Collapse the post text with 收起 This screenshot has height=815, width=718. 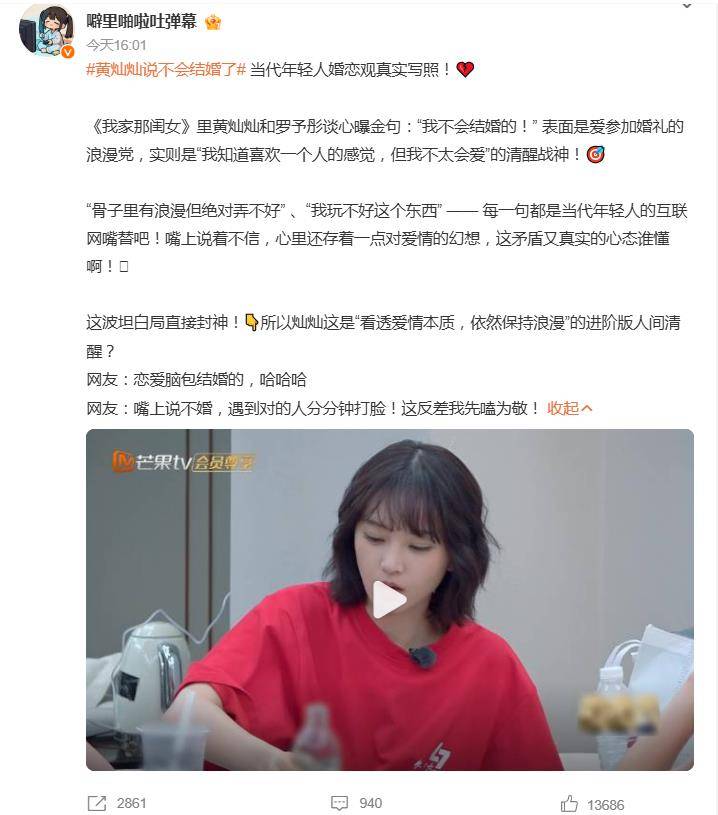click(570, 407)
